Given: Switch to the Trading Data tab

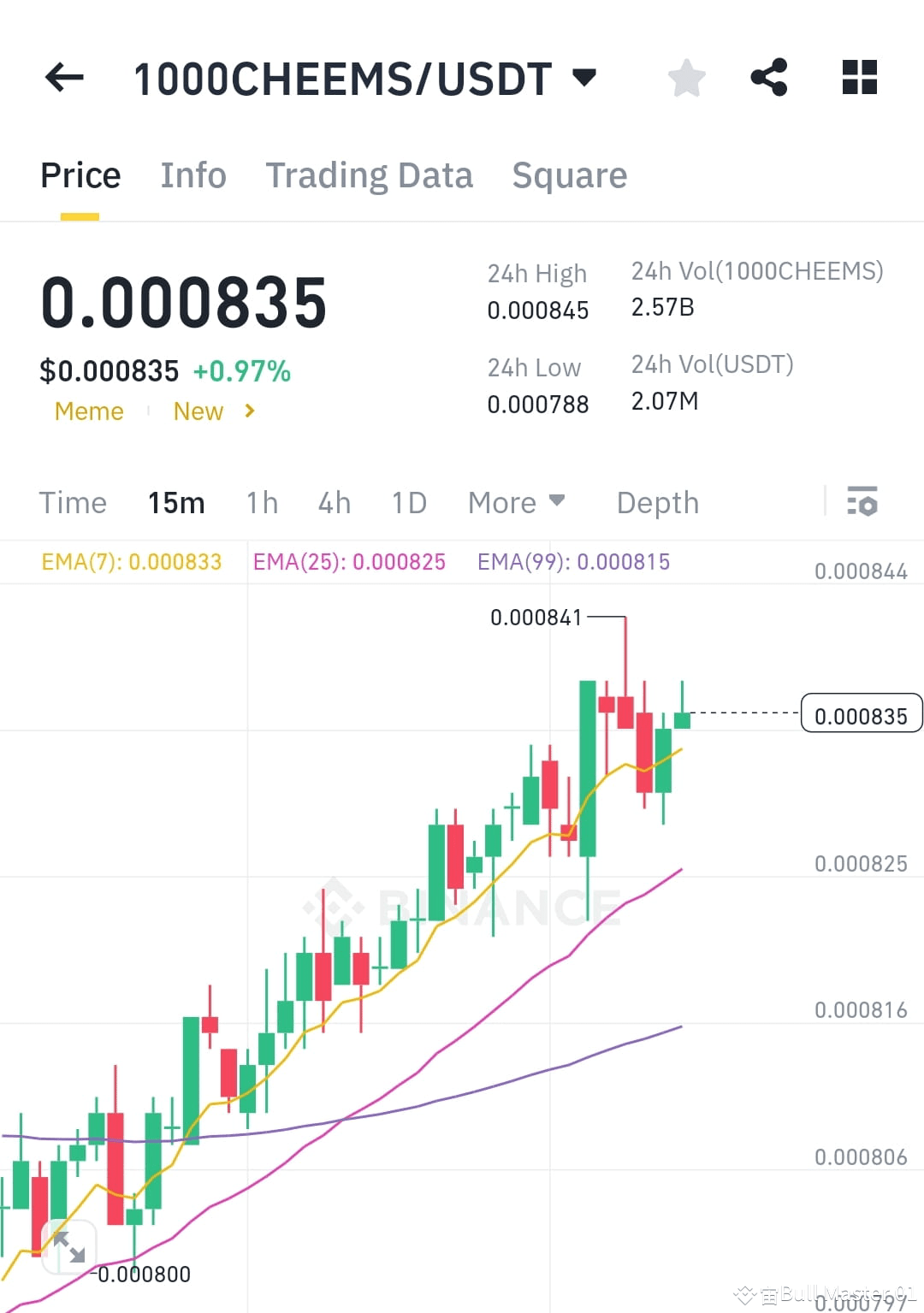Looking at the screenshot, I should pos(370,175).
